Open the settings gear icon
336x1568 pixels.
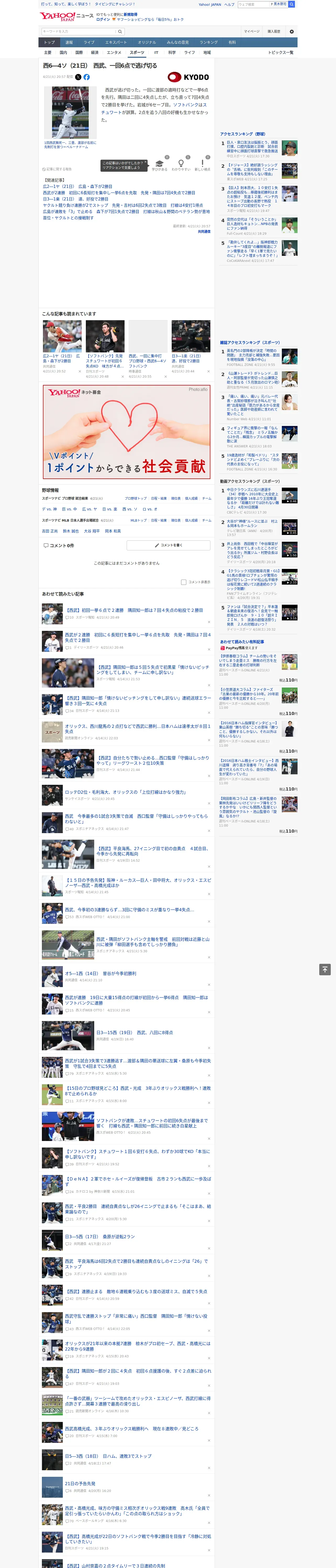292,31
